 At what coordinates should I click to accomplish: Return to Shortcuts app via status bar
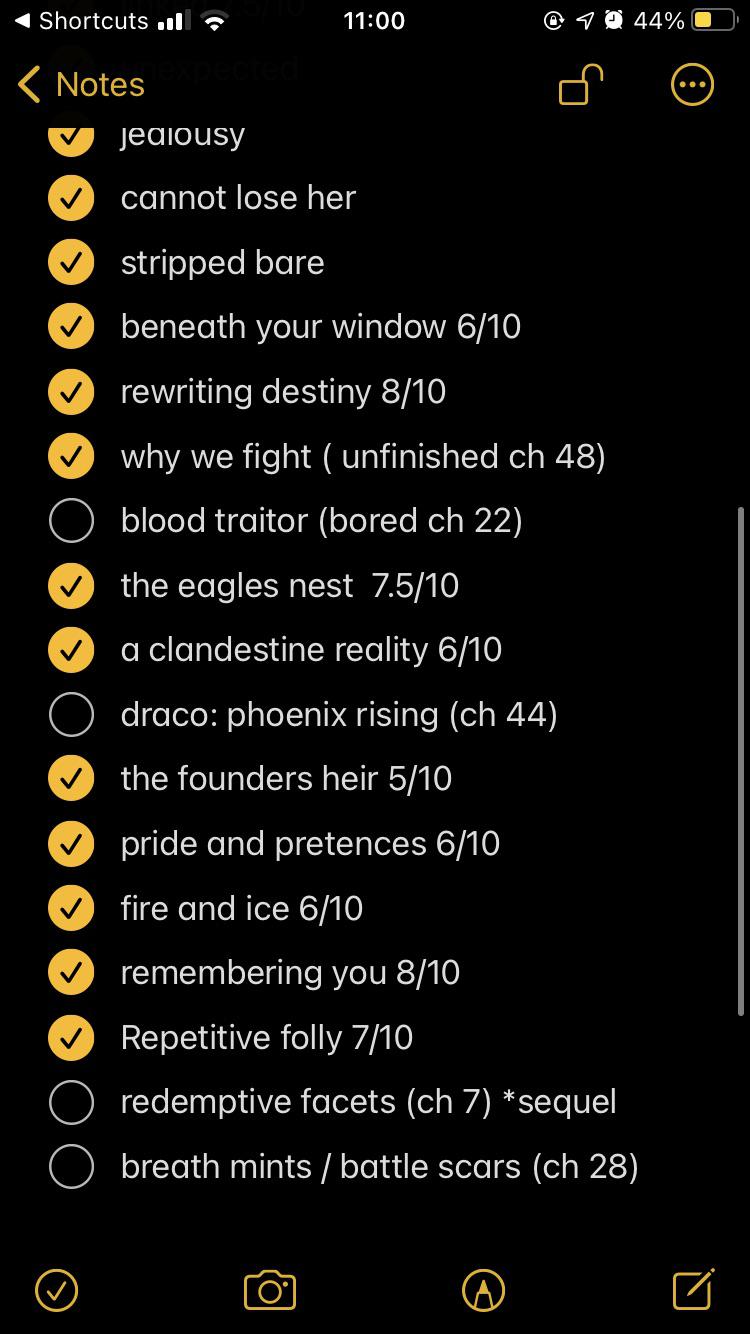pyautogui.click(x=82, y=20)
